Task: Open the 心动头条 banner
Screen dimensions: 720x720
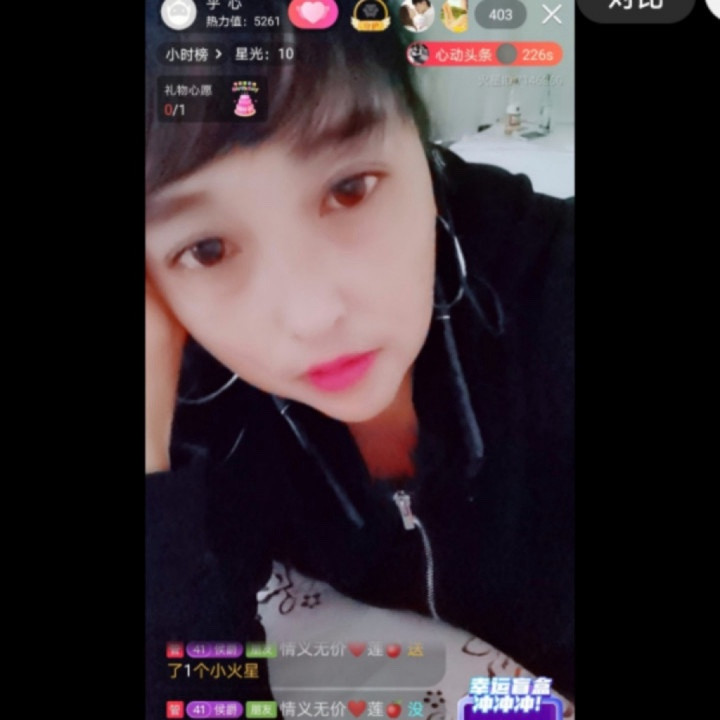Action: click(x=484, y=54)
